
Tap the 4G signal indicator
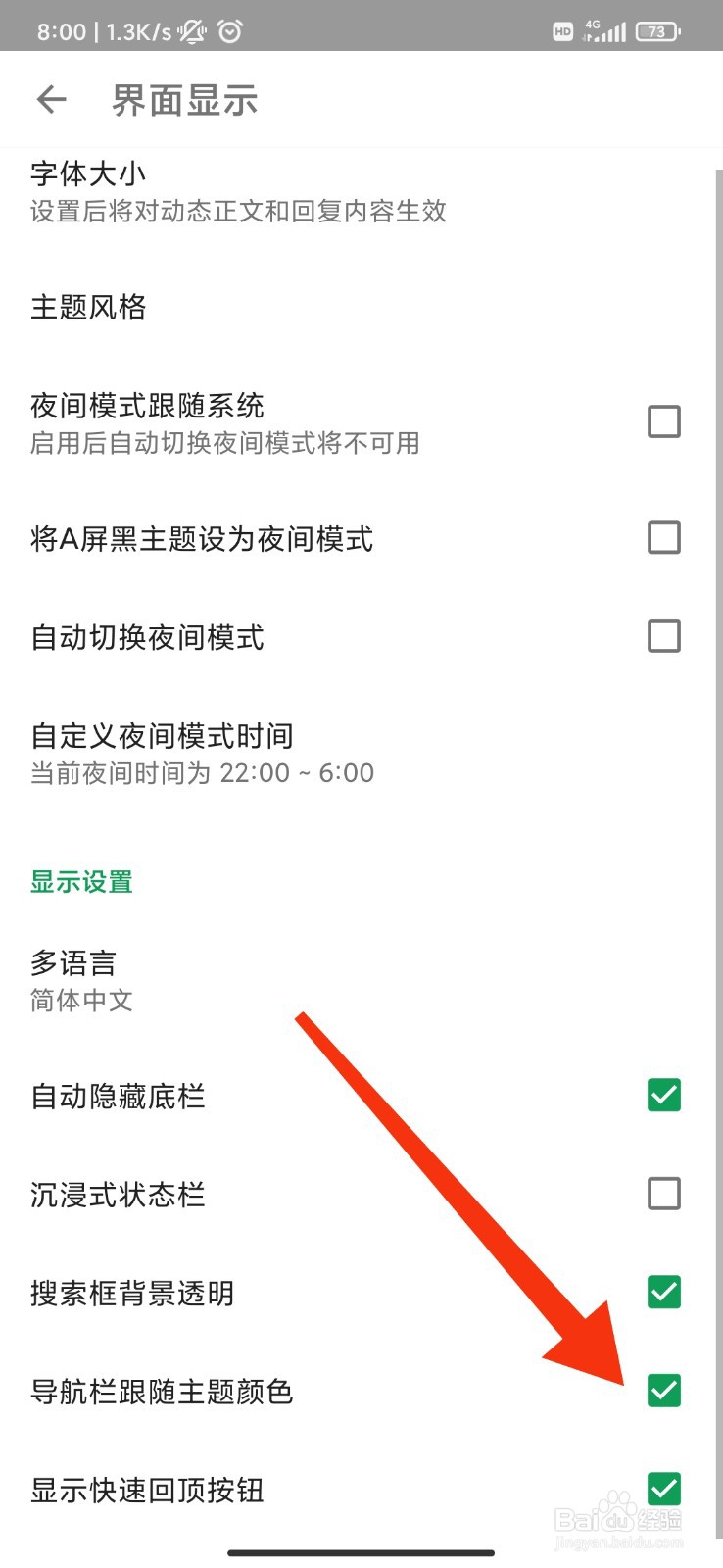pos(603,31)
